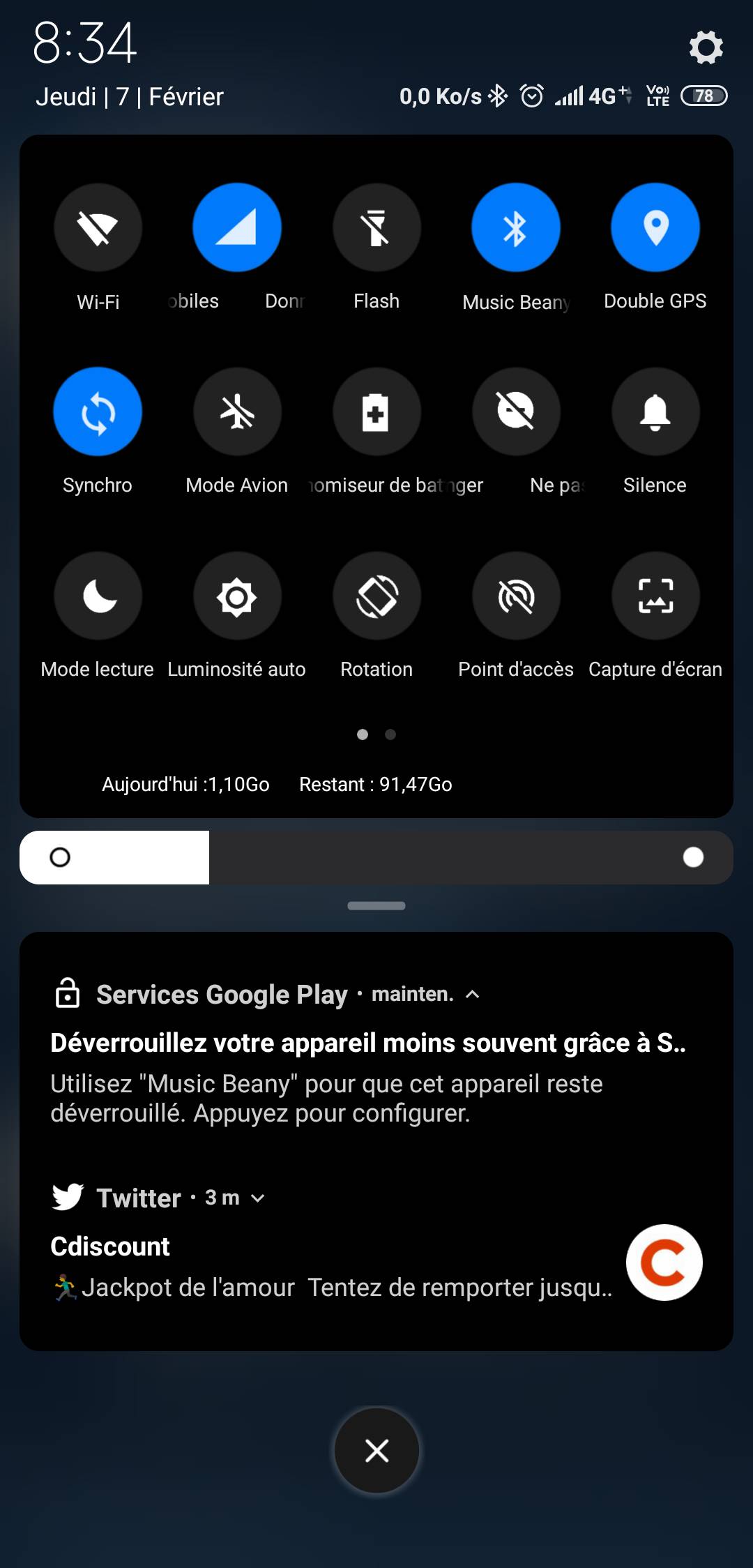Turn on the Wi-Fi tile
The width and height of the screenshot is (753, 1568).
[x=98, y=227]
